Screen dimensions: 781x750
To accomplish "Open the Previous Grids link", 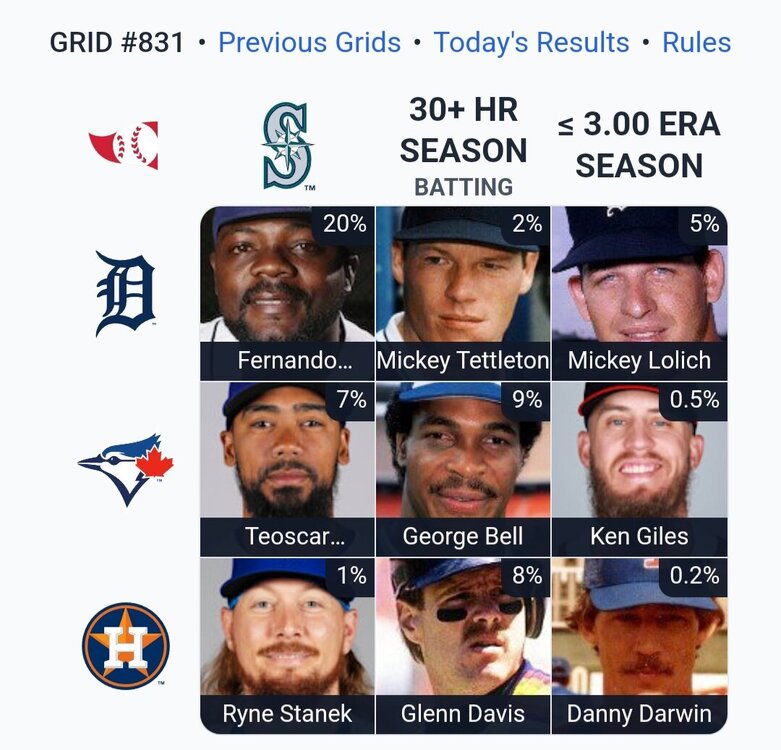I will [x=309, y=43].
